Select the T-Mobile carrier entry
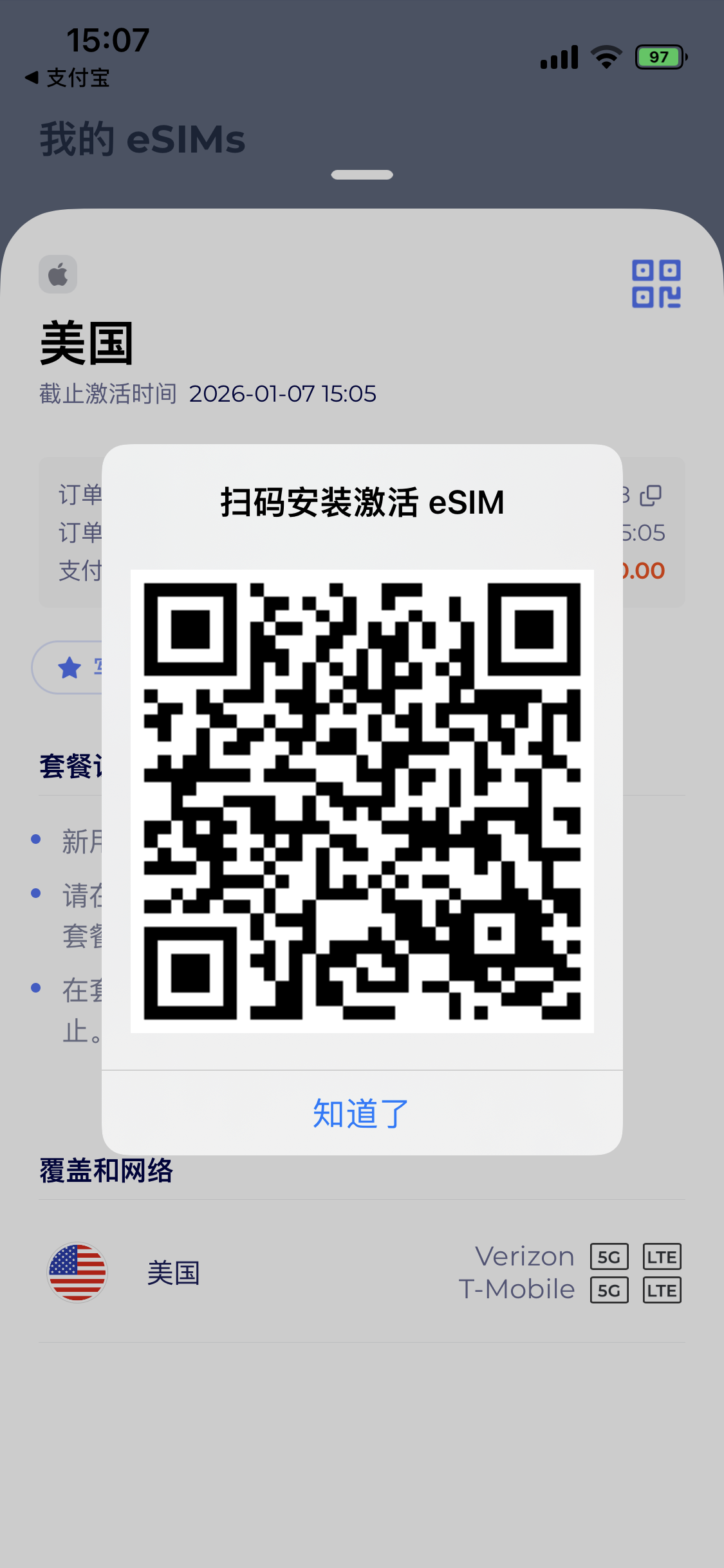 (x=517, y=1290)
